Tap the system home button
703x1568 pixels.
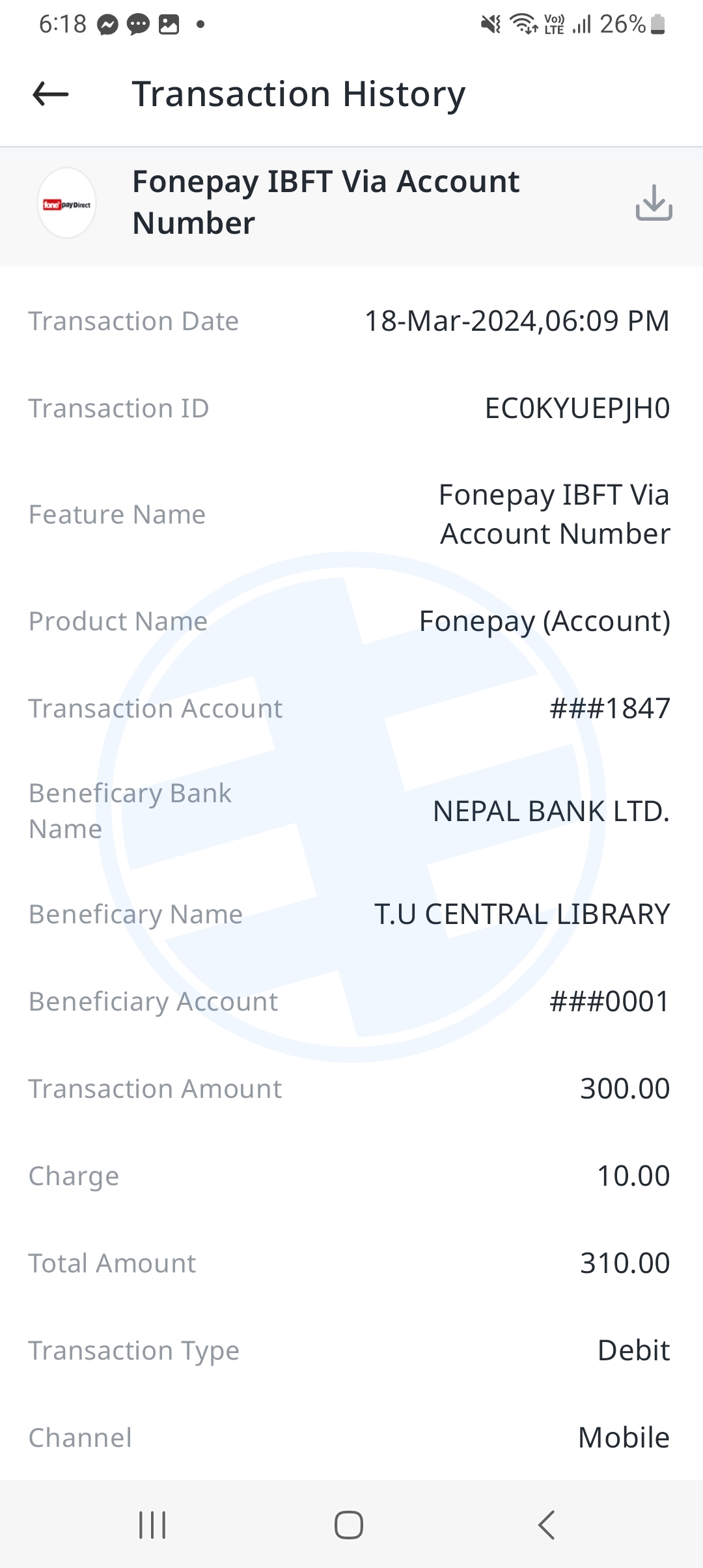click(x=349, y=1525)
